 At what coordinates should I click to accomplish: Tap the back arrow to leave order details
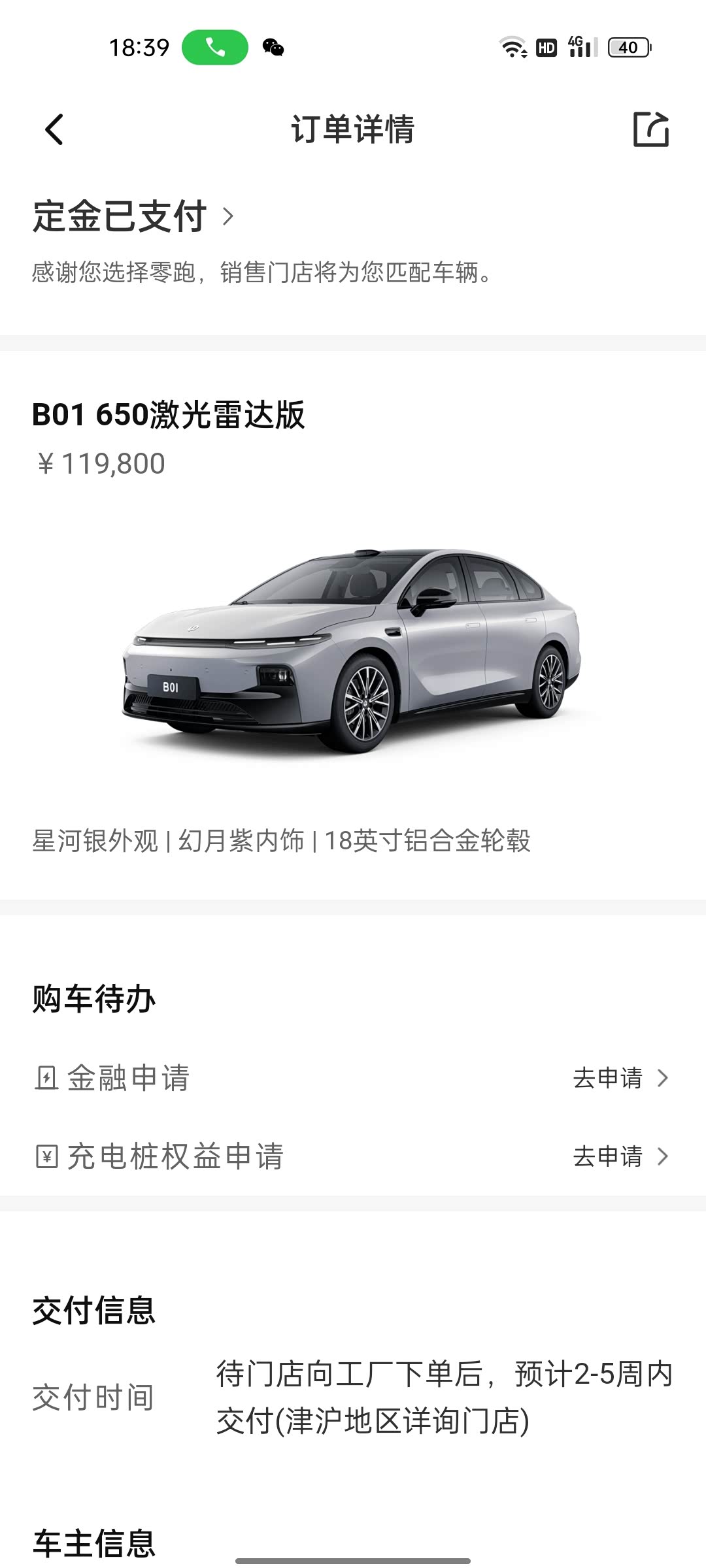click(52, 128)
